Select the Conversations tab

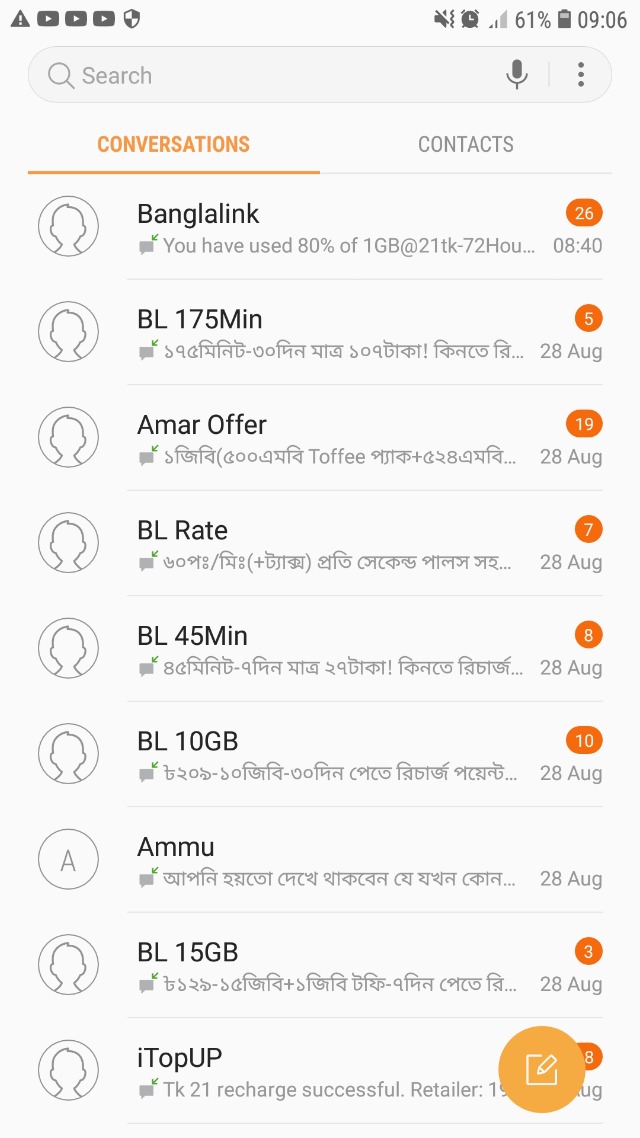click(173, 144)
